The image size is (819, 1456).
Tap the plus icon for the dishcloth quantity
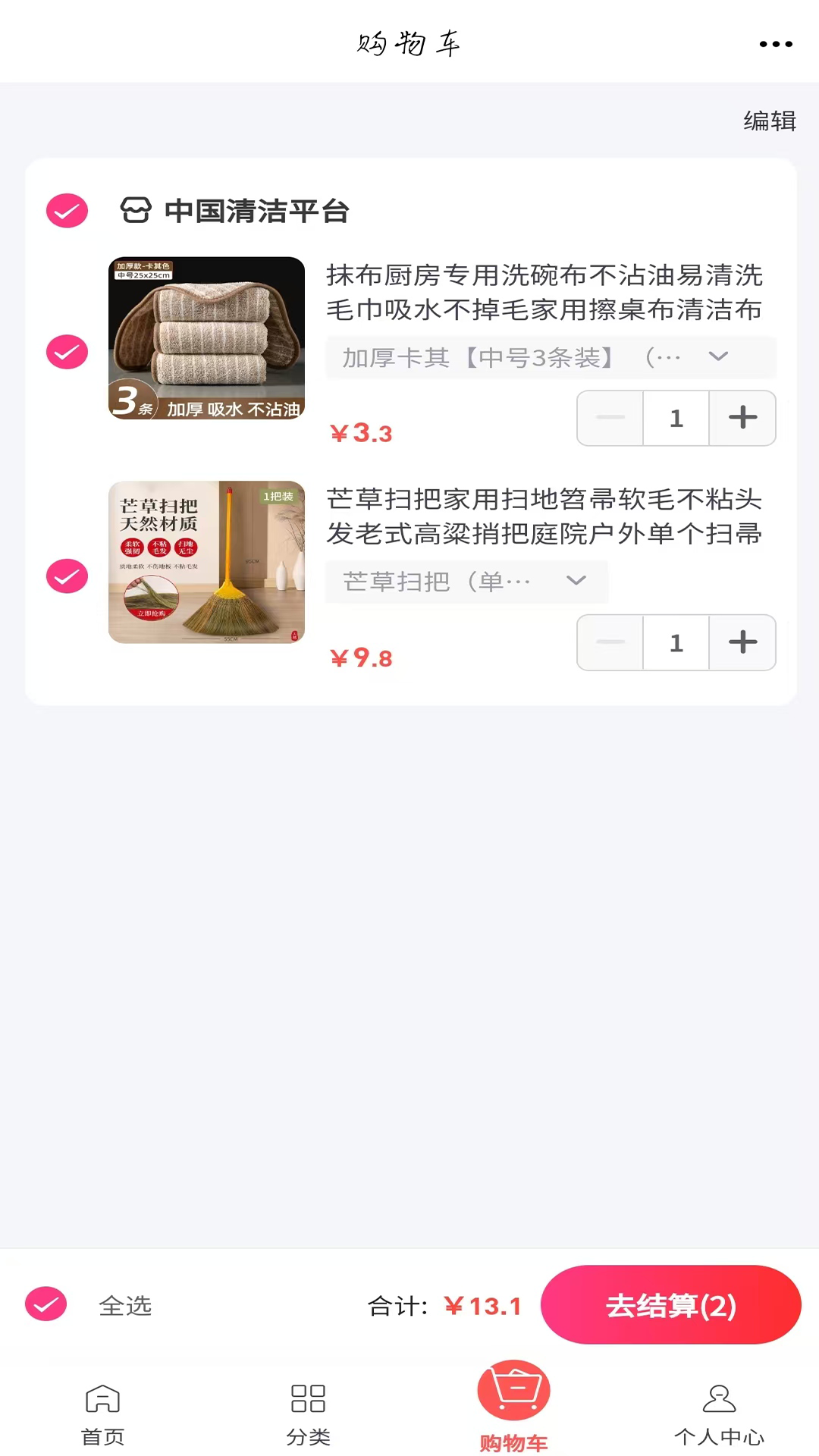coord(742,418)
